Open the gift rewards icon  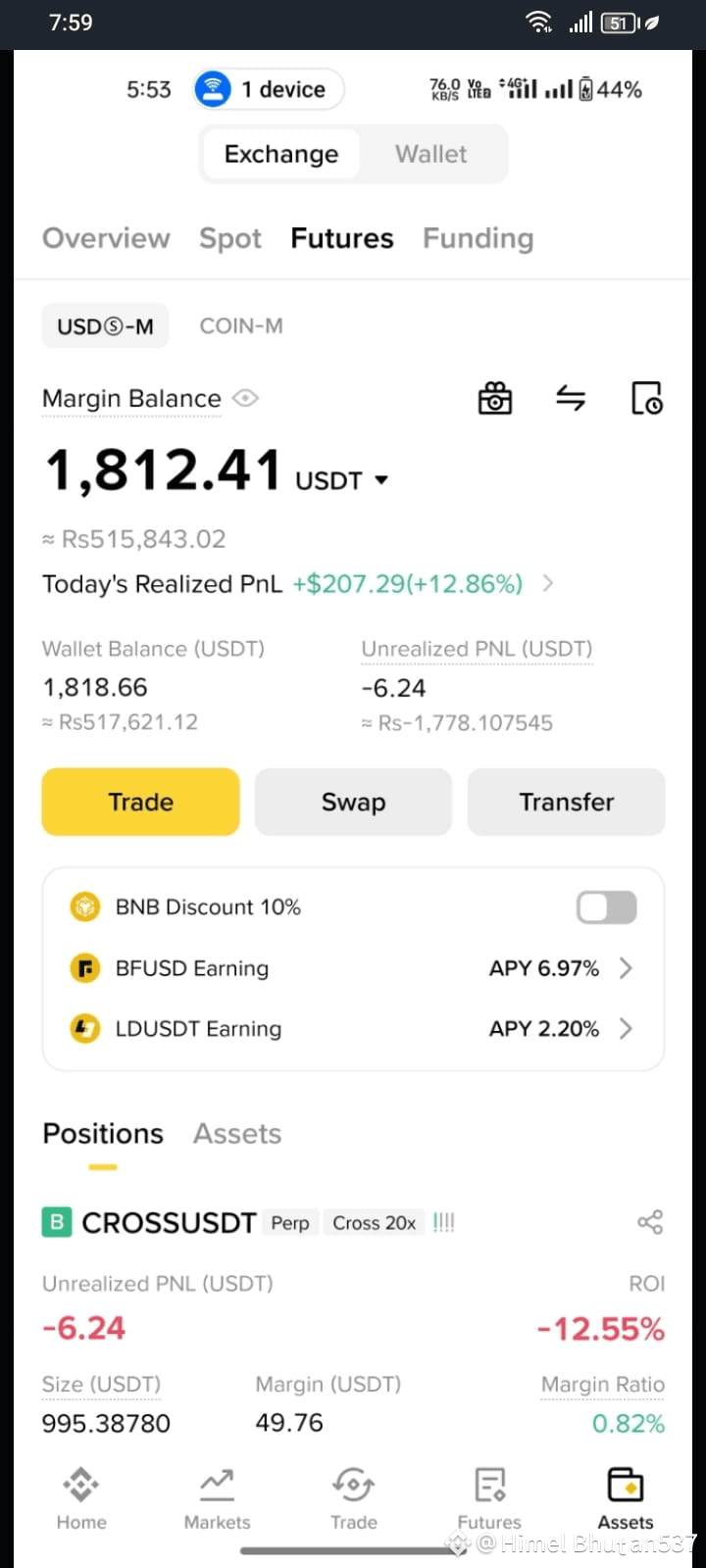click(x=494, y=398)
